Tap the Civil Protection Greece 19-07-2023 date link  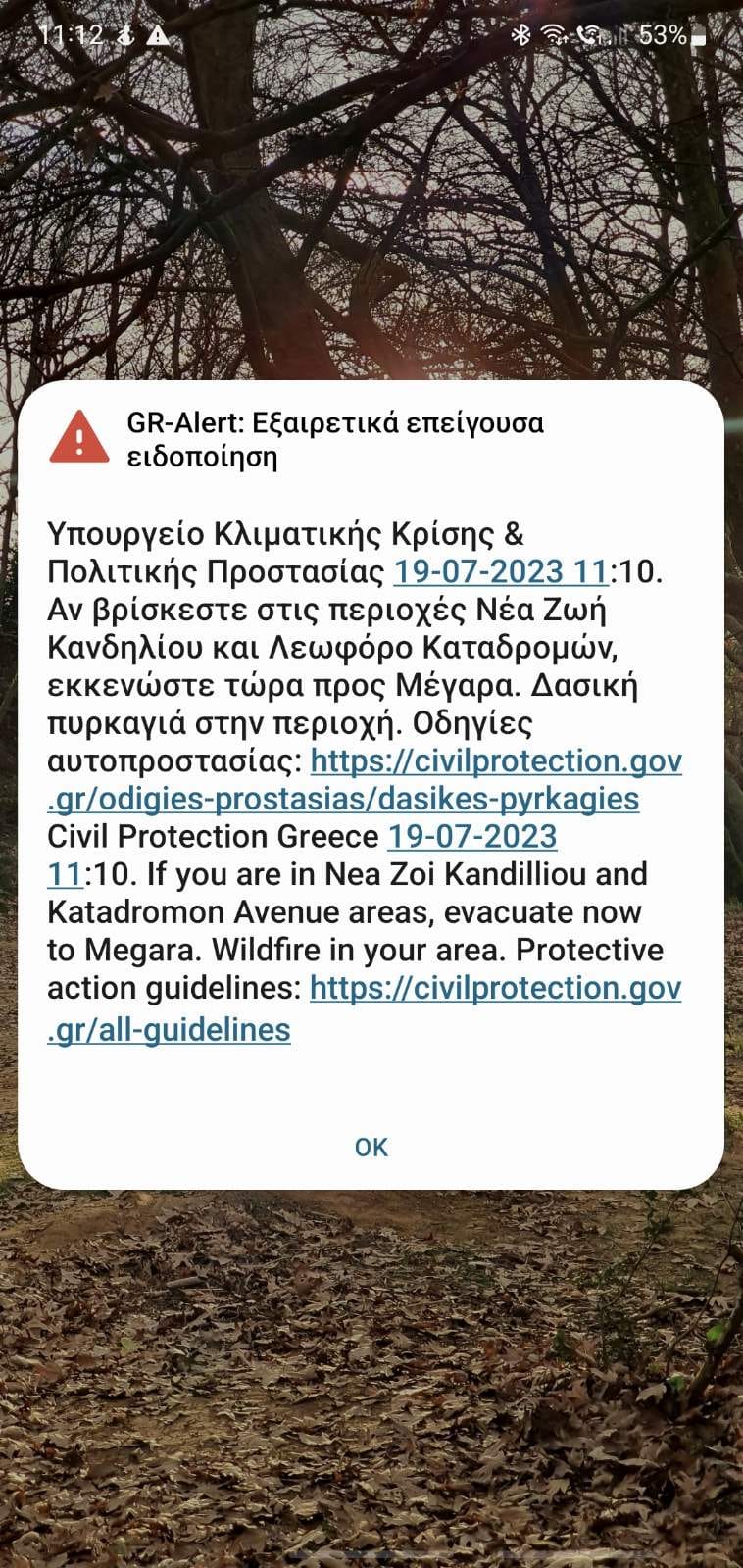(x=472, y=836)
